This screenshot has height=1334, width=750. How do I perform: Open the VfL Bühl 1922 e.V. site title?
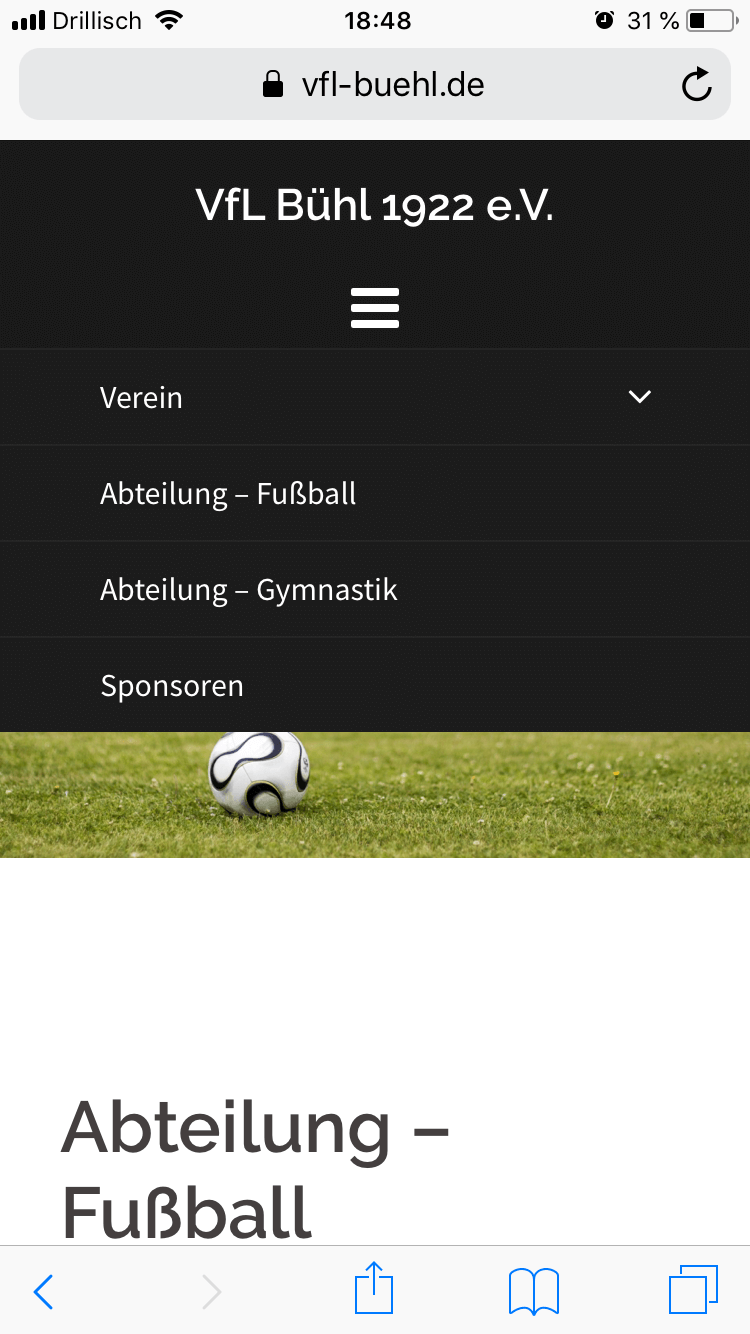pos(375,206)
